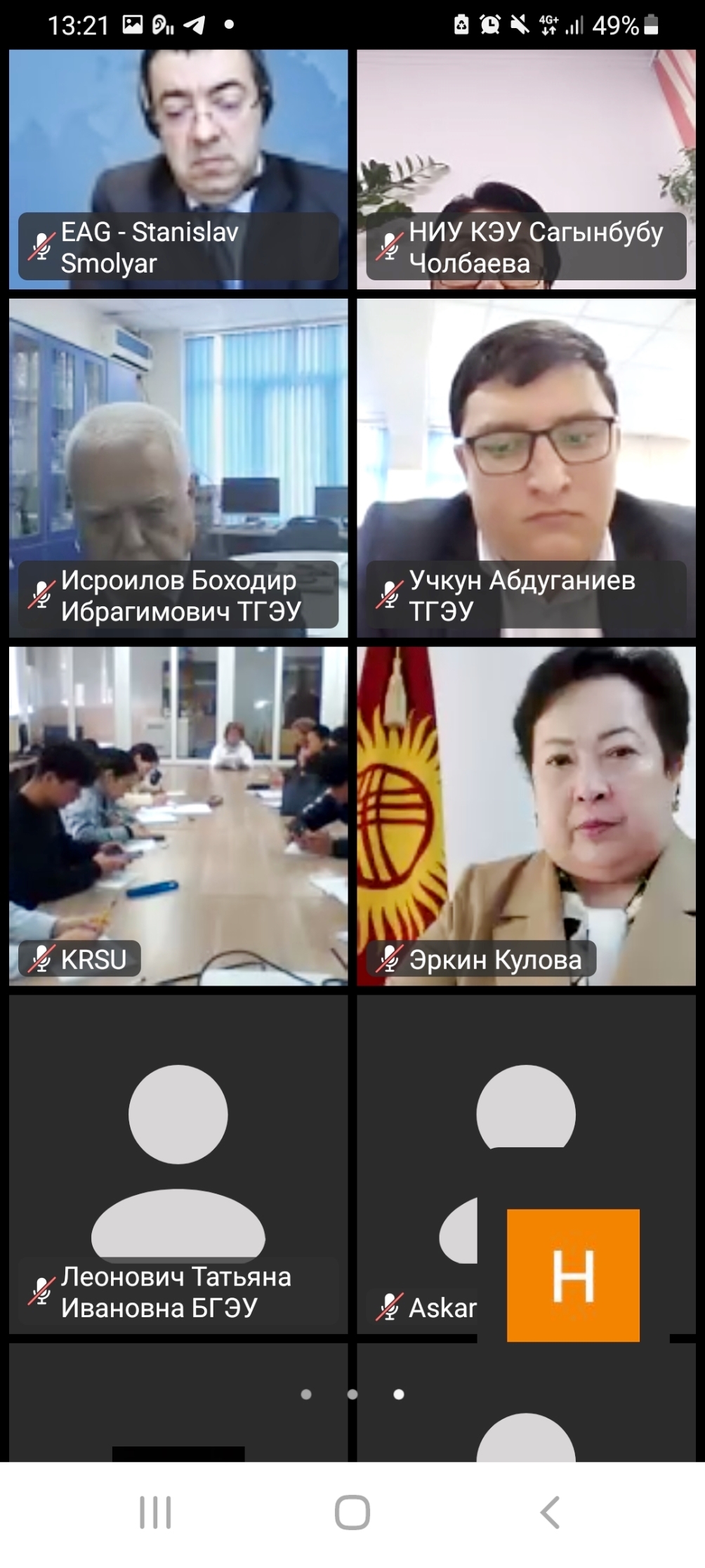Go back with the system back button

point(549,1512)
